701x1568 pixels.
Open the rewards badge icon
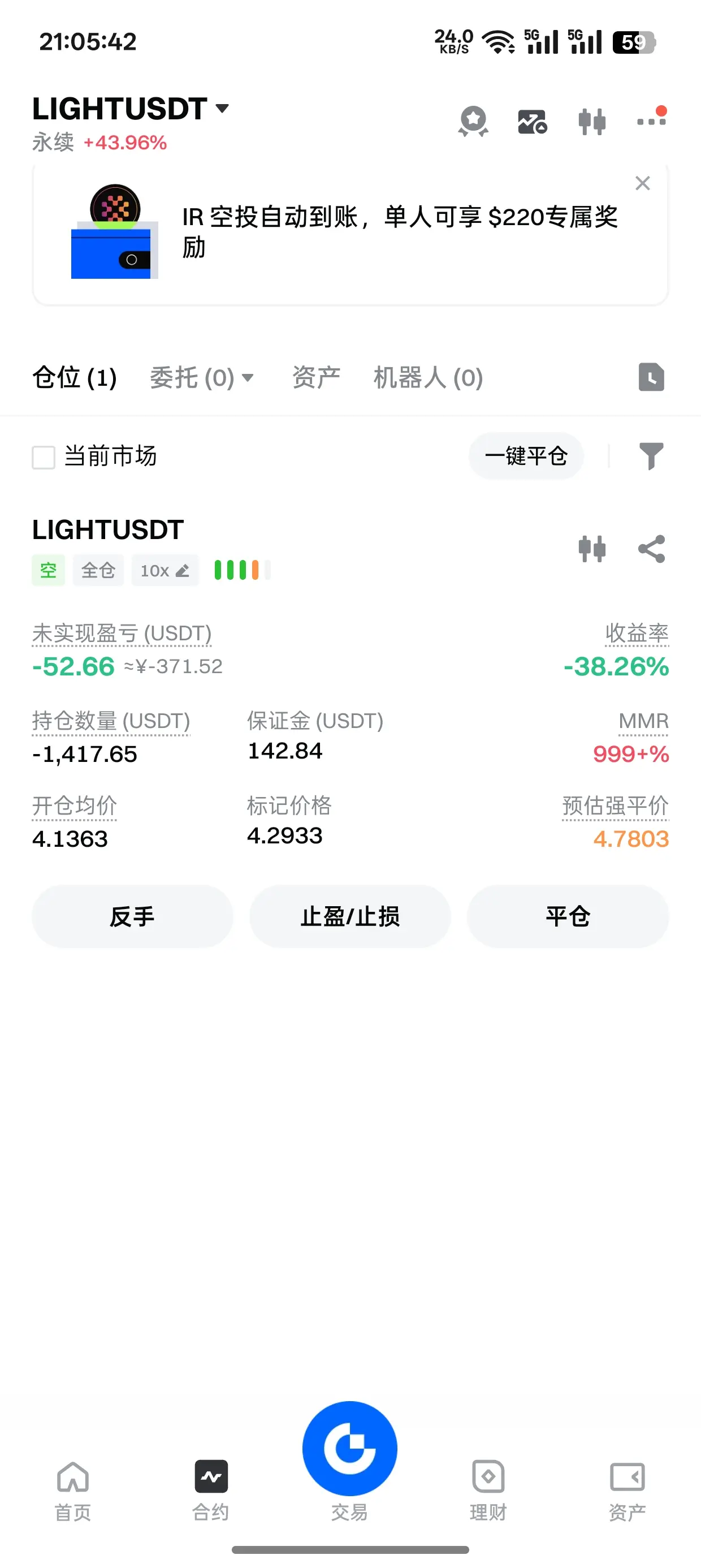tap(473, 120)
